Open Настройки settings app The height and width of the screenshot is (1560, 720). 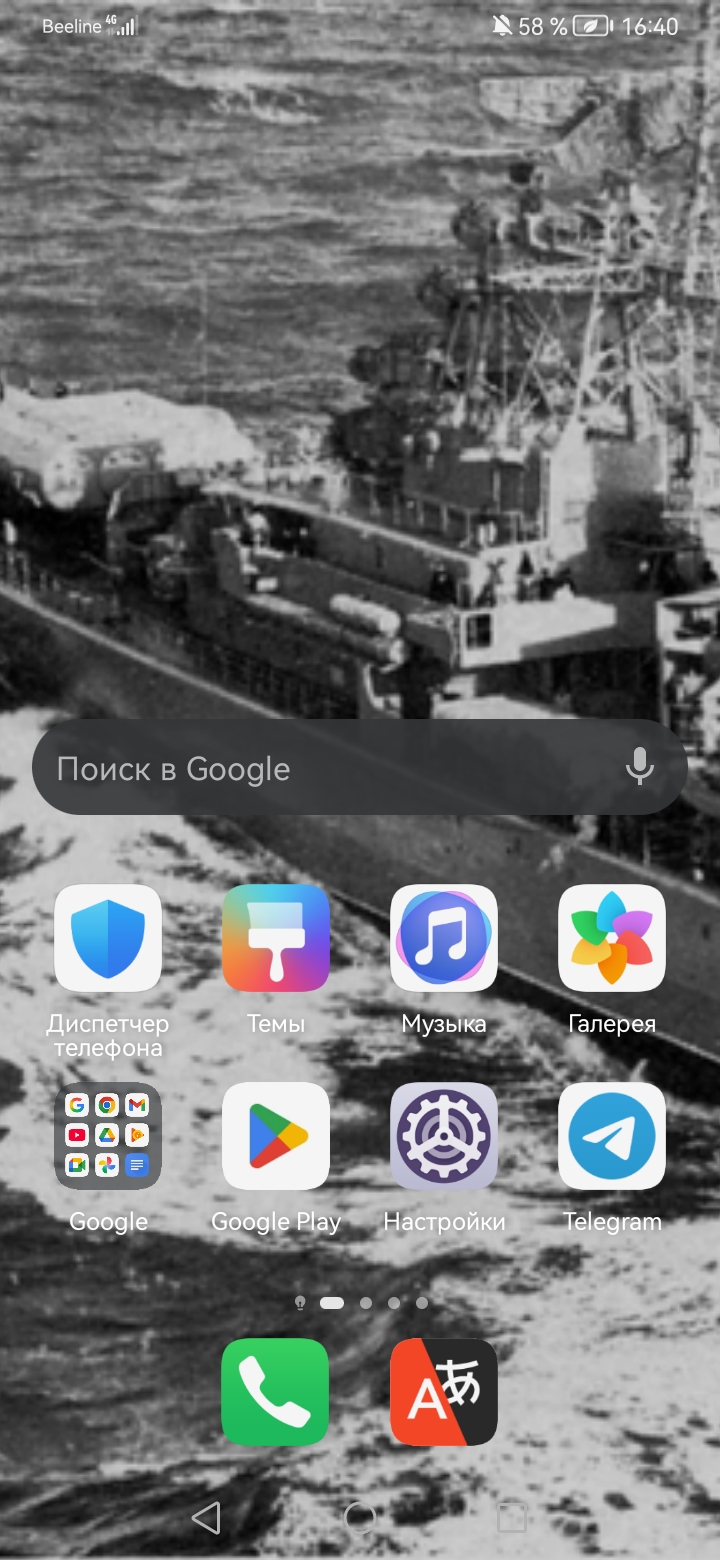[444, 1136]
